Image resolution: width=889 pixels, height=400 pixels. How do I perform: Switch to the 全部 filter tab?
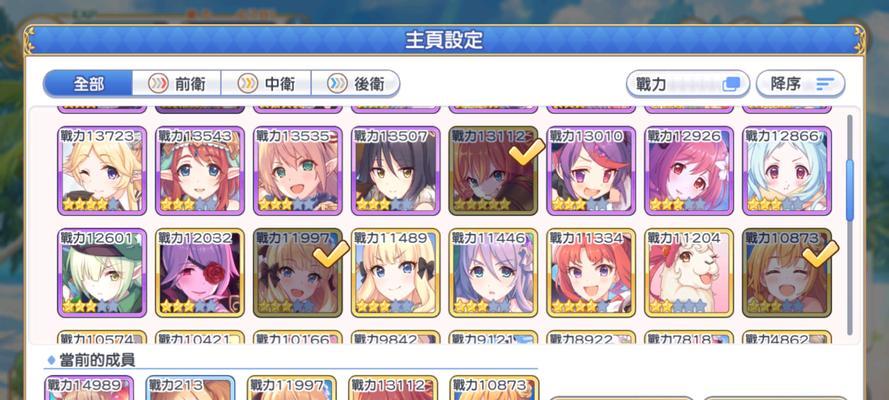[x=88, y=84]
